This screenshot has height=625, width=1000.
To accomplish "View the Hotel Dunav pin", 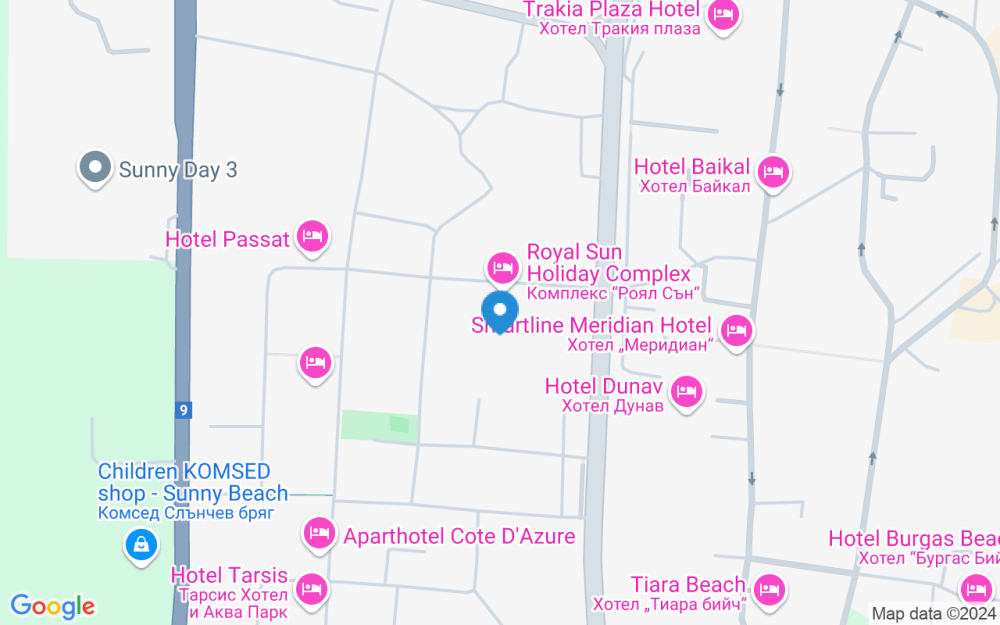I will (686, 393).
